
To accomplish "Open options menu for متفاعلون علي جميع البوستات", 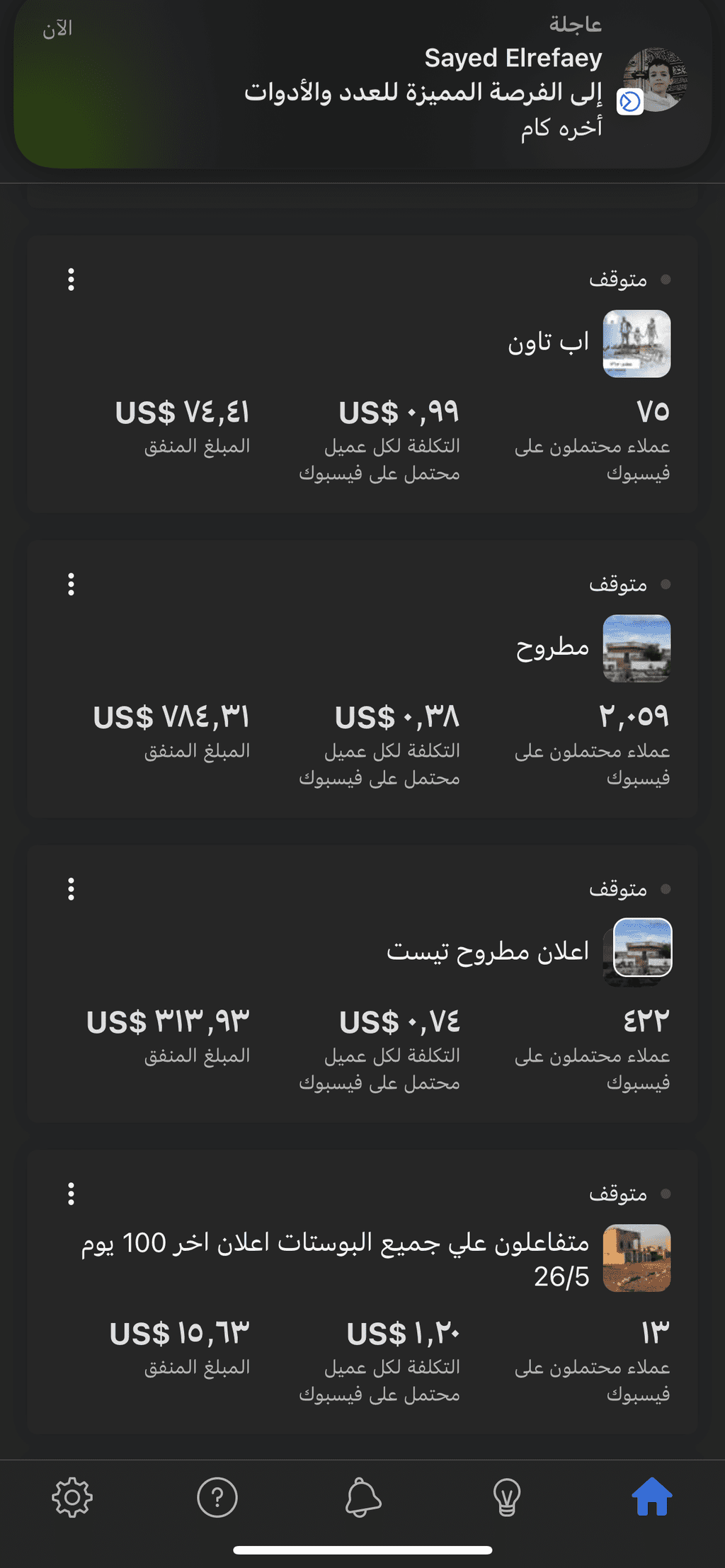I will tap(71, 1194).
